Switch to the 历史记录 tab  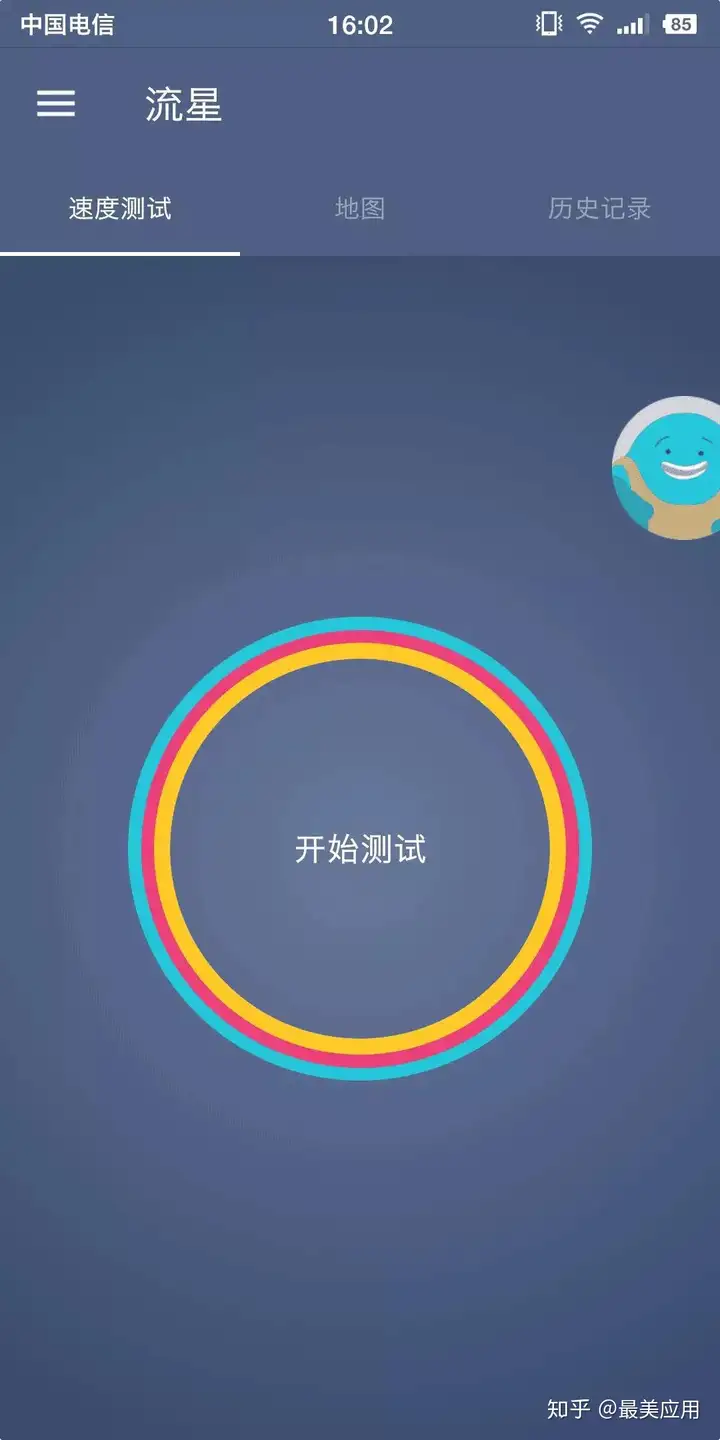point(600,208)
